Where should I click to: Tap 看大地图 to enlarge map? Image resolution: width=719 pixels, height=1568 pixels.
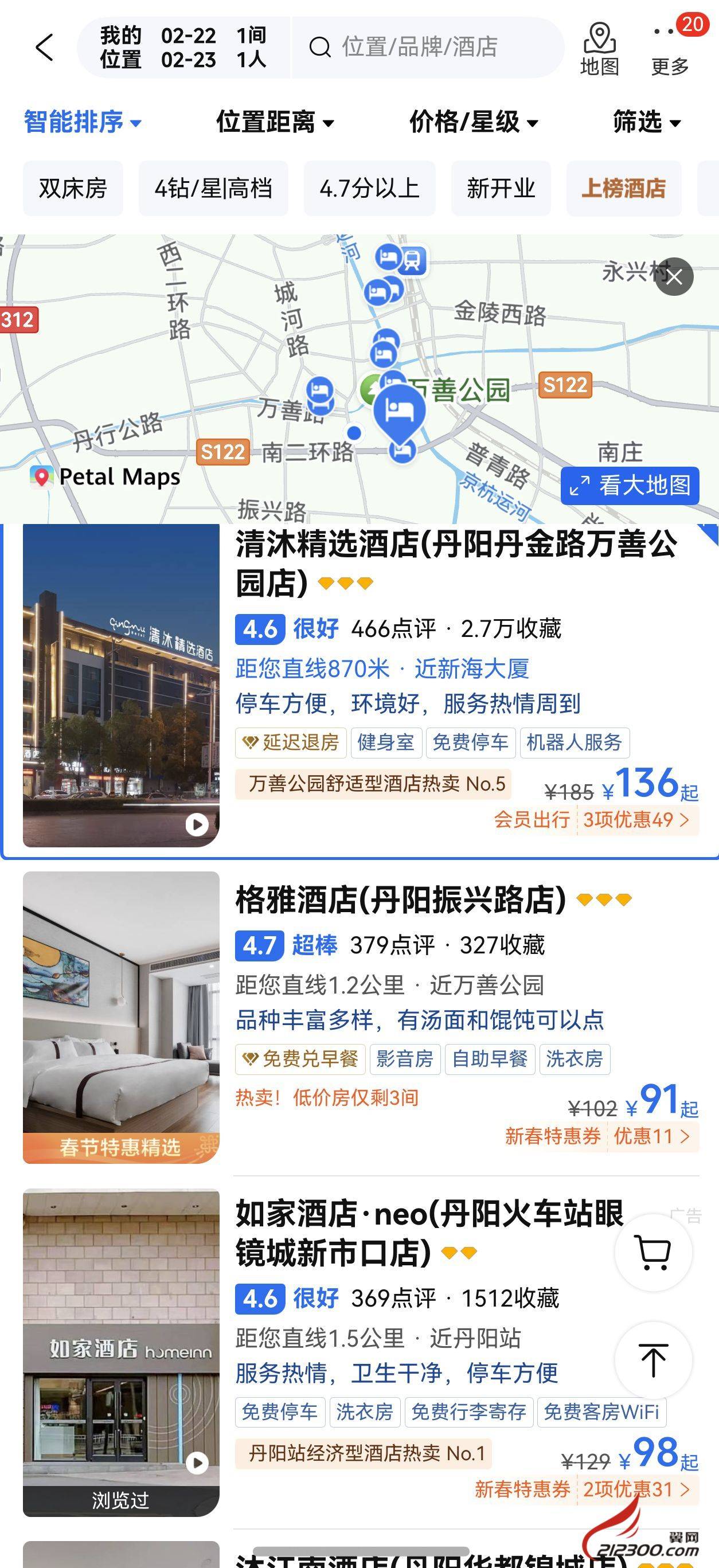tap(630, 486)
